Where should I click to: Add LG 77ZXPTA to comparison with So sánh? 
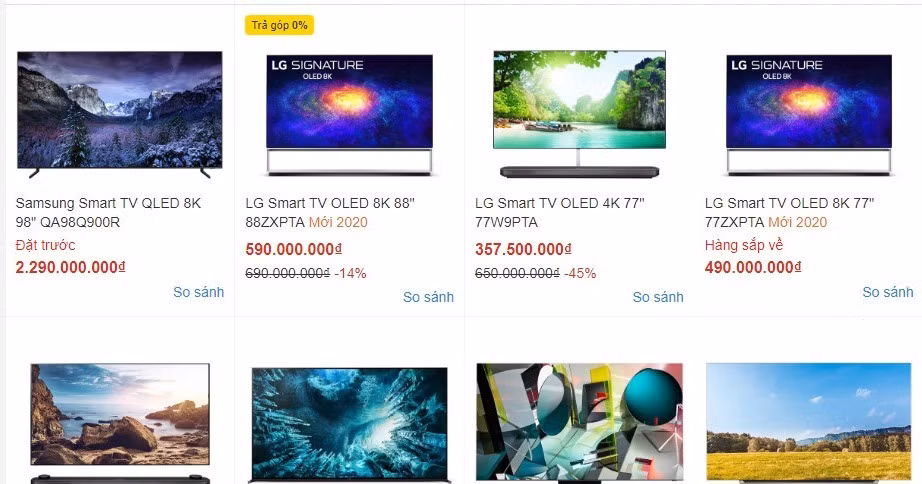887,292
